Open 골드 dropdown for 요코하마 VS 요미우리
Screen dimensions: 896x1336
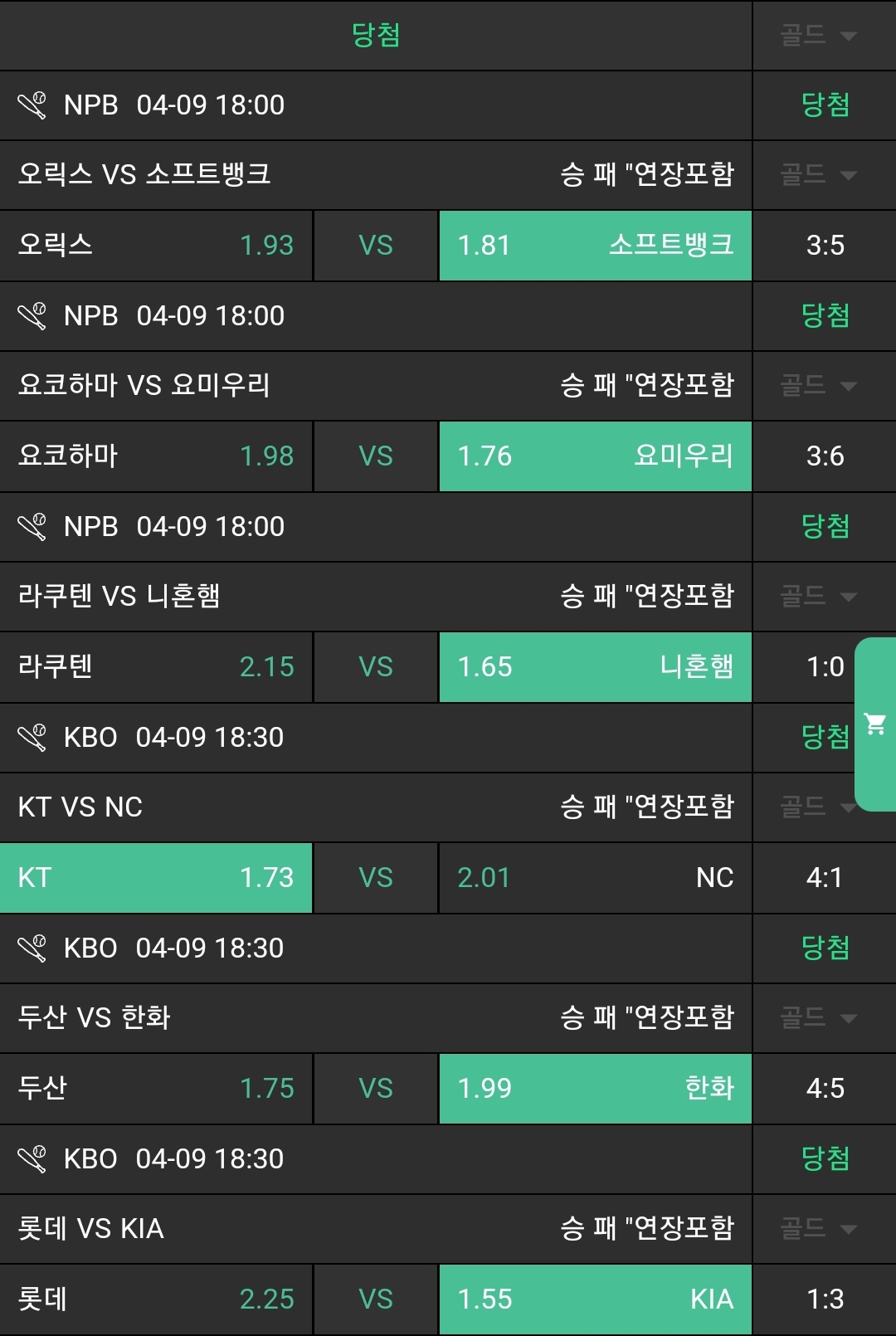pos(818,385)
